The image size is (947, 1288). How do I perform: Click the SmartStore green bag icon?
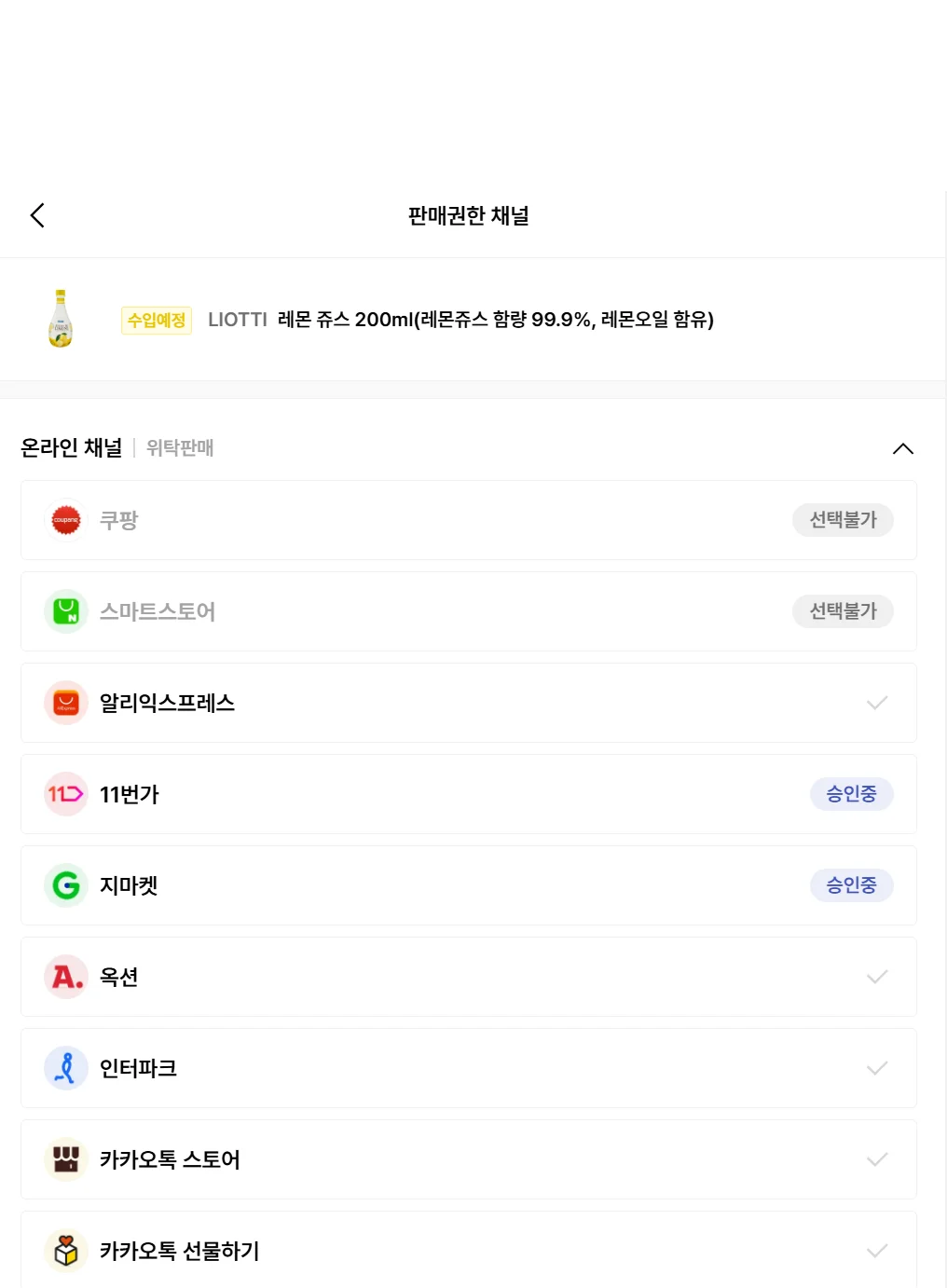[66, 611]
